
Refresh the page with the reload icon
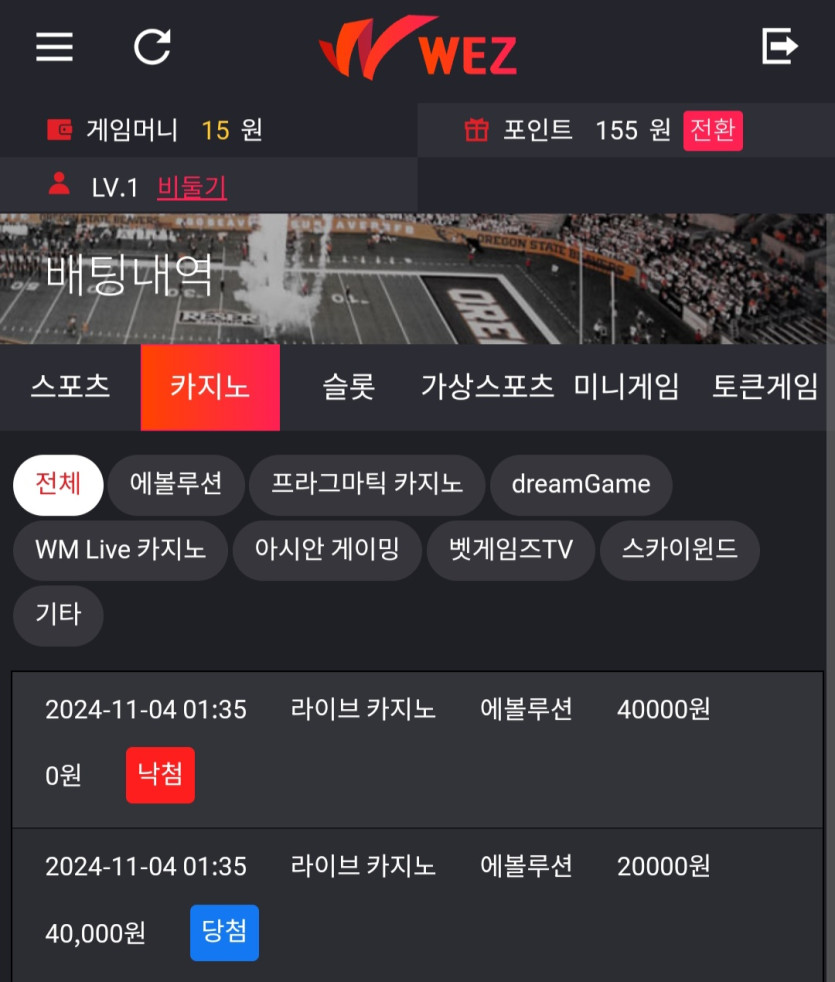pyautogui.click(x=152, y=46)
